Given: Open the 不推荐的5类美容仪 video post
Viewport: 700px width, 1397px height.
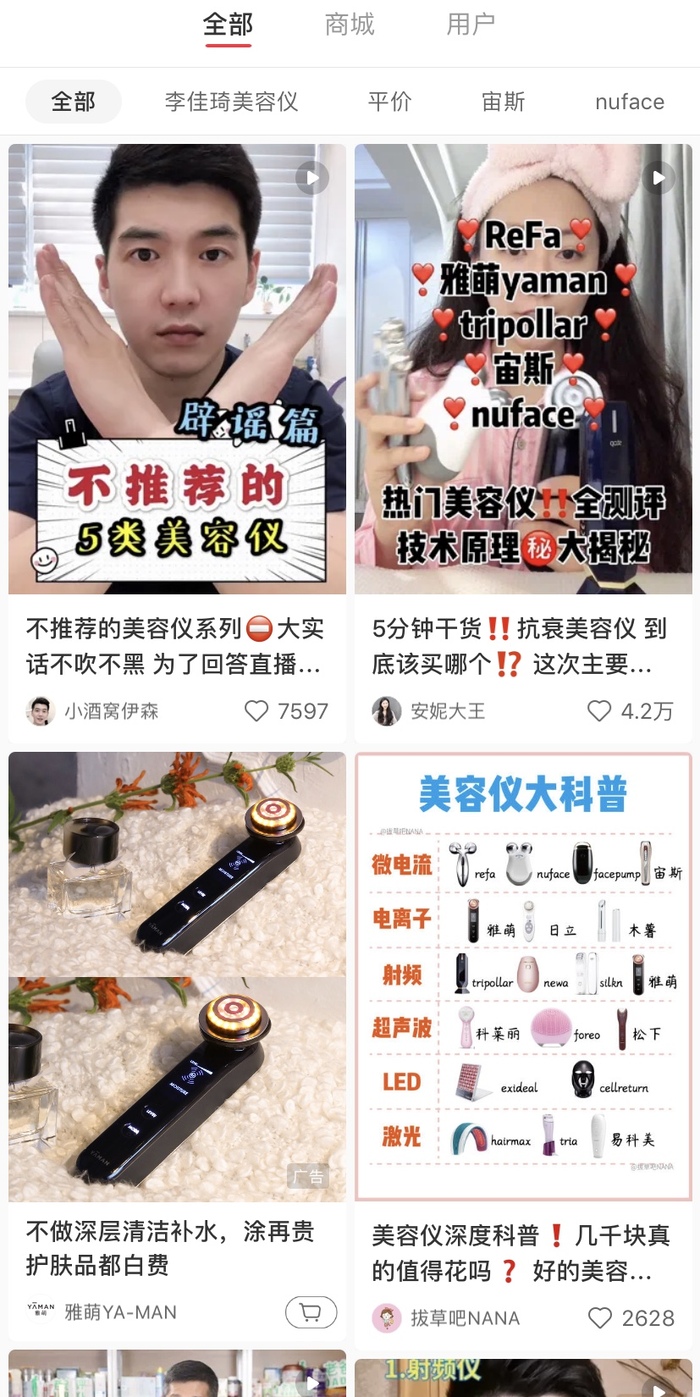Looking at the screenshot, I should pos(177,369).
